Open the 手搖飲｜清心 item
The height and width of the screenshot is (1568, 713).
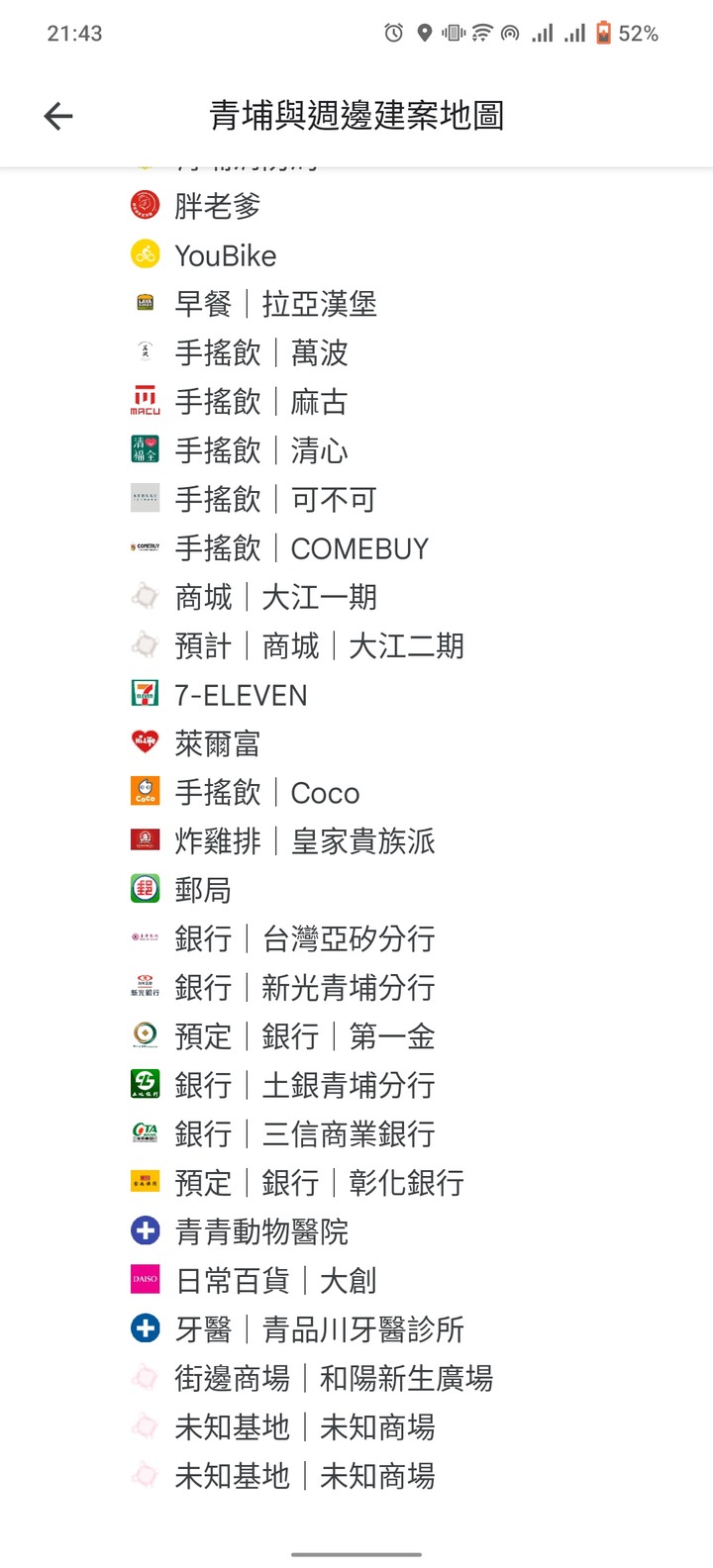click(x=261, y=450)
